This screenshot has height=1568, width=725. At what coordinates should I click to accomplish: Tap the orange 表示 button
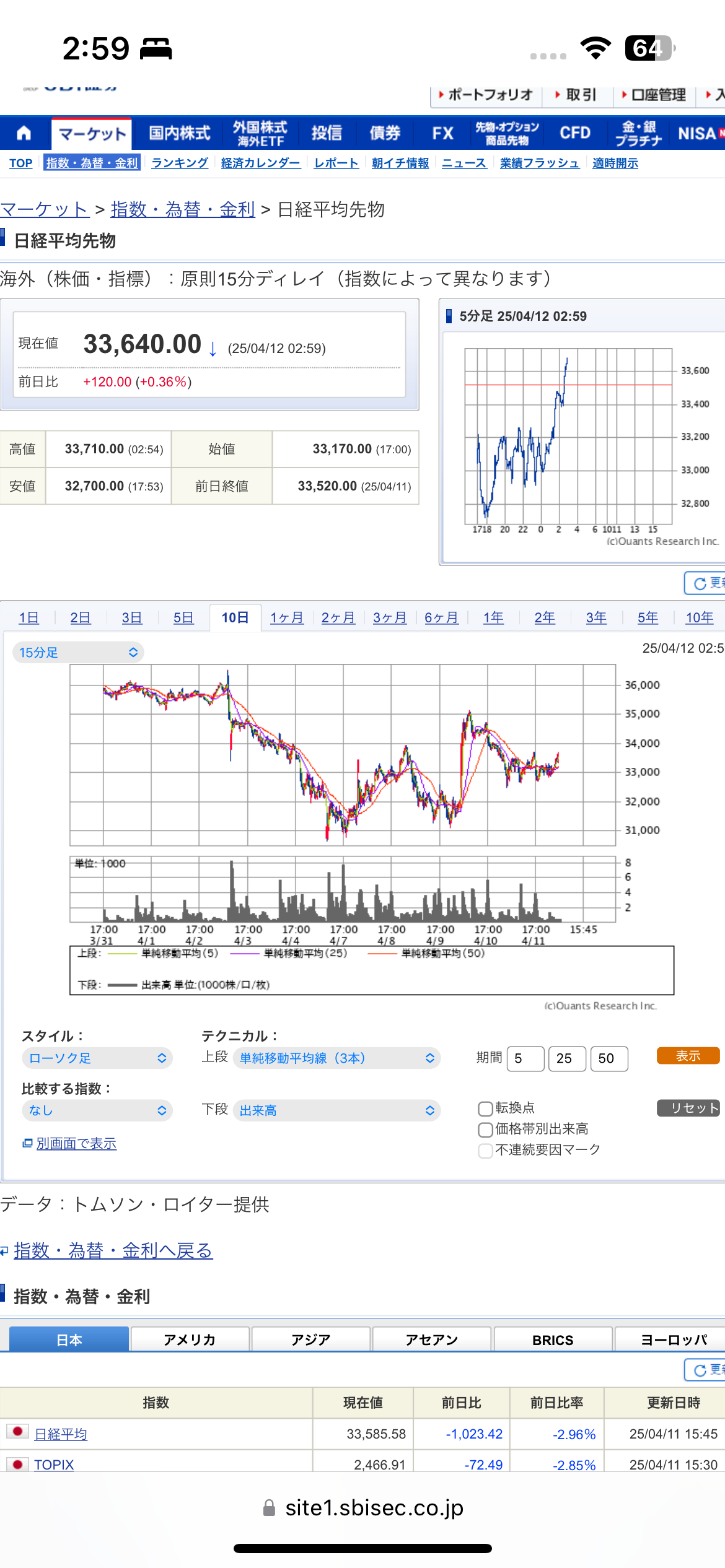(x=688, y=1056)
